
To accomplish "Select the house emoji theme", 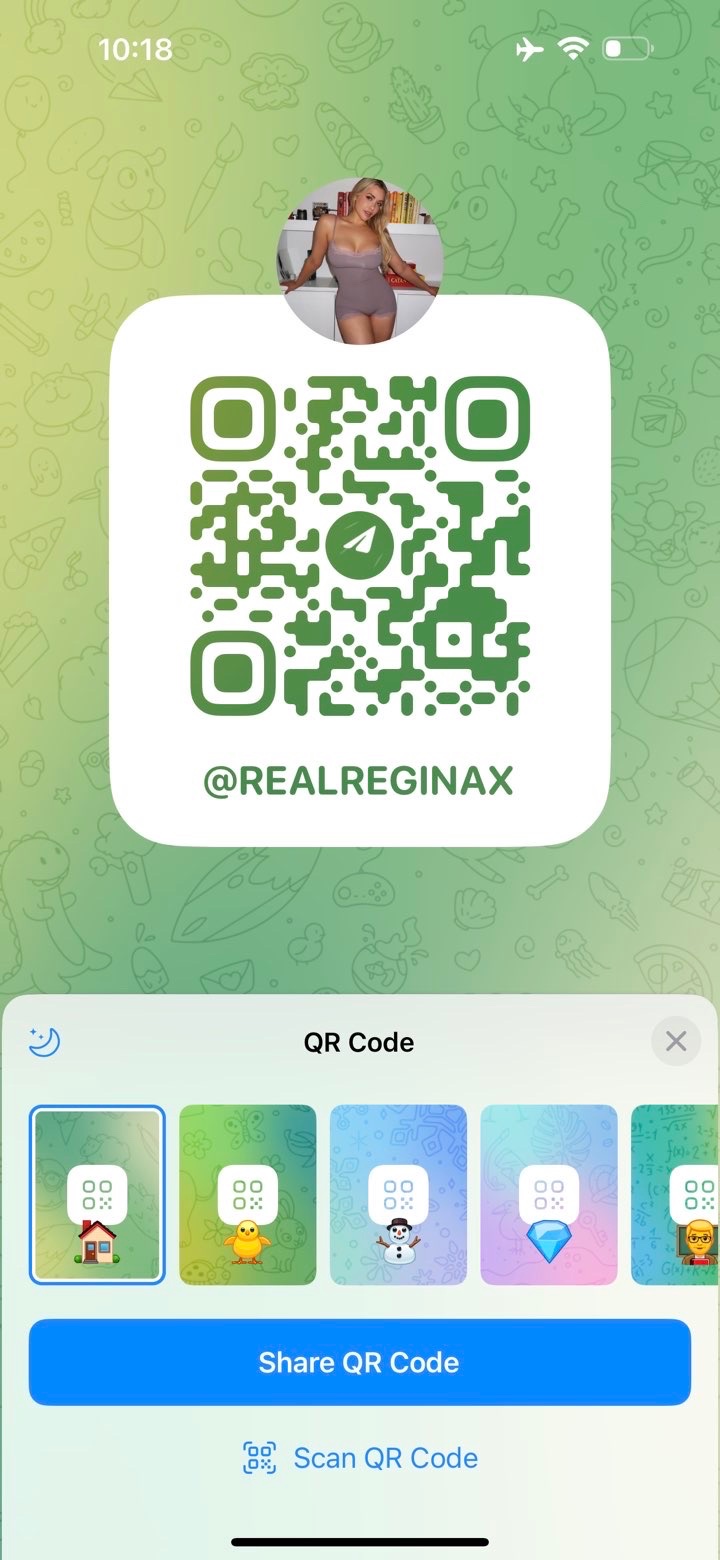I will 97,1194.
